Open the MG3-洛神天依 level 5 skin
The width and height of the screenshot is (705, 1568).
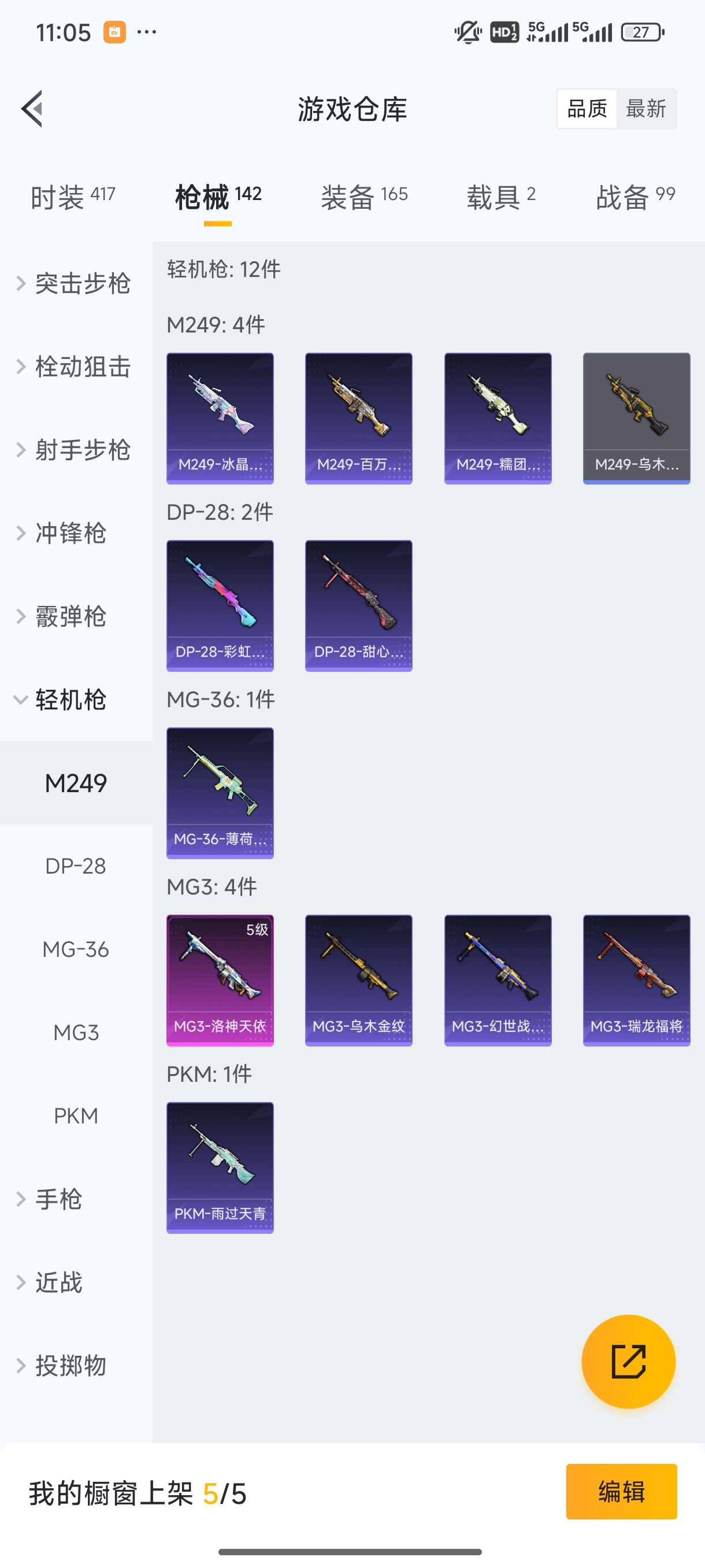(x=220, y=980)
